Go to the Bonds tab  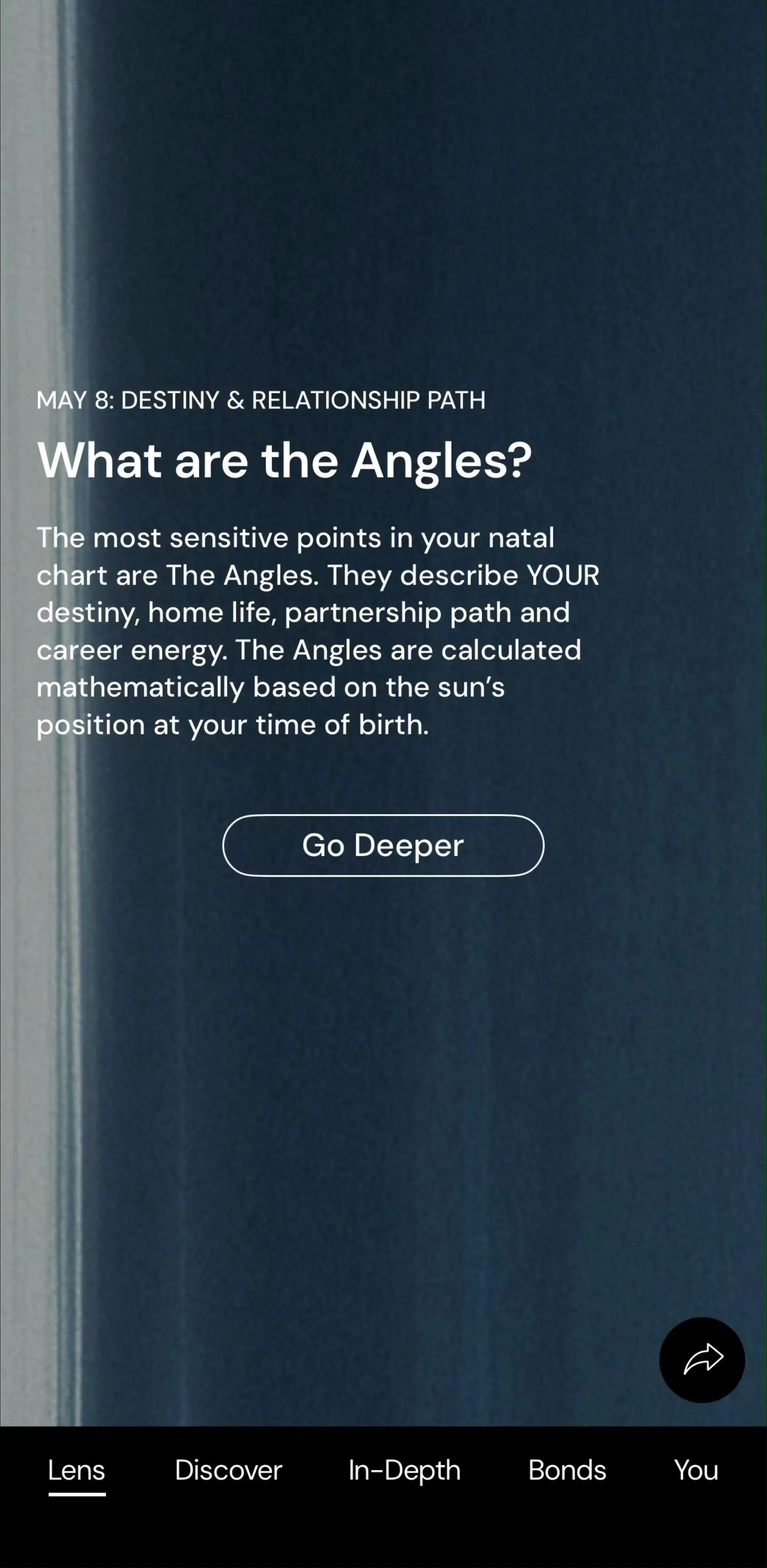[x=567, y=1471]
